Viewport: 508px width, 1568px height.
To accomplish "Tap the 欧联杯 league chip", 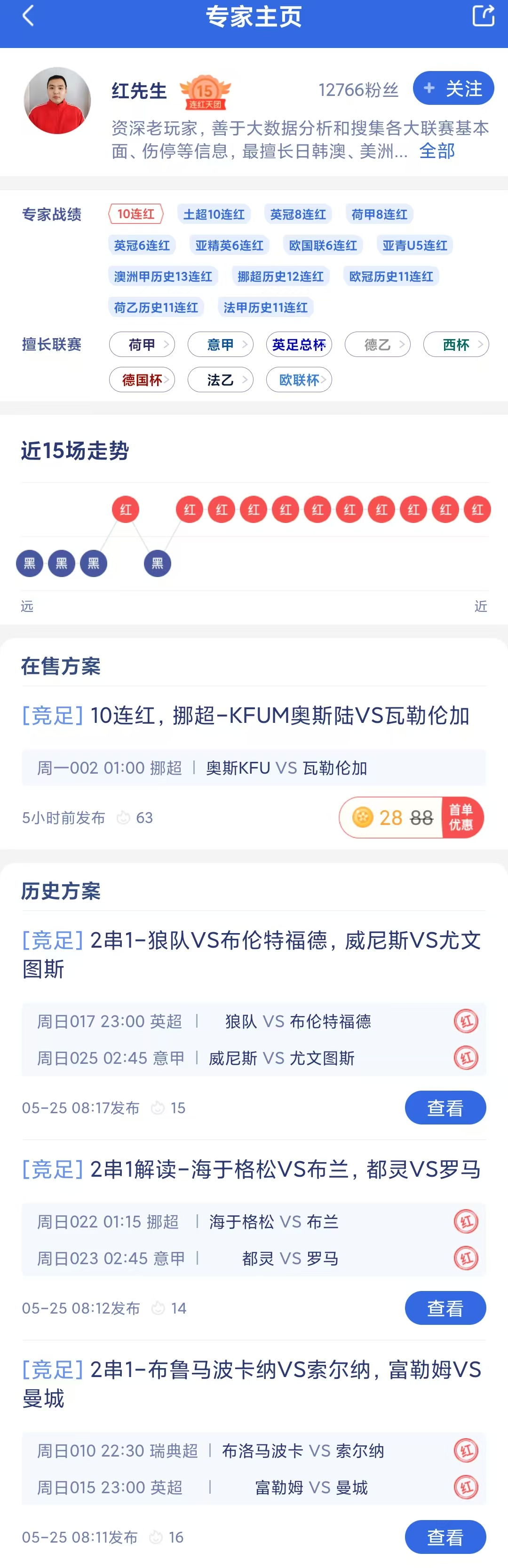I will (x=299, y=380).
